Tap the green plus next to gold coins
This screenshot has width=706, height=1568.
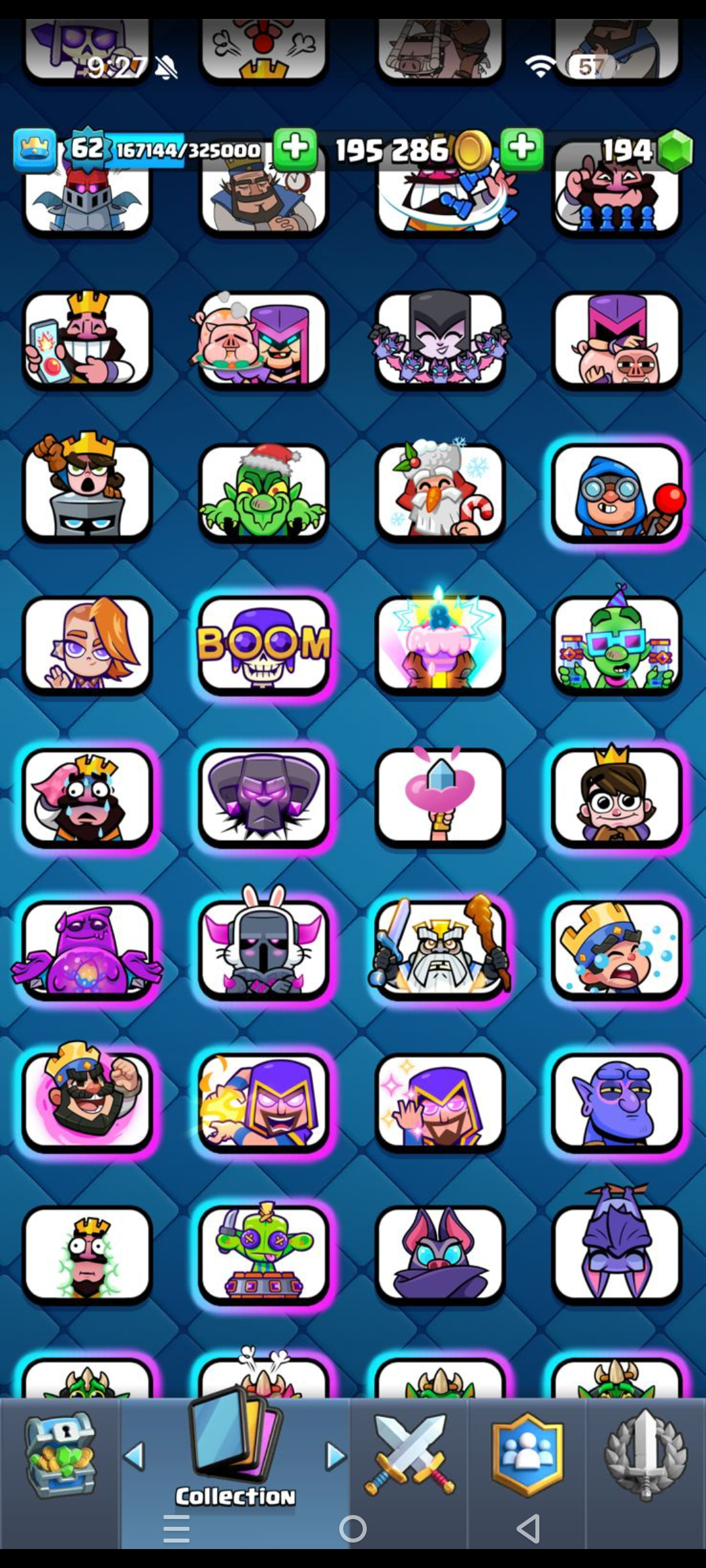coord(522,150)
